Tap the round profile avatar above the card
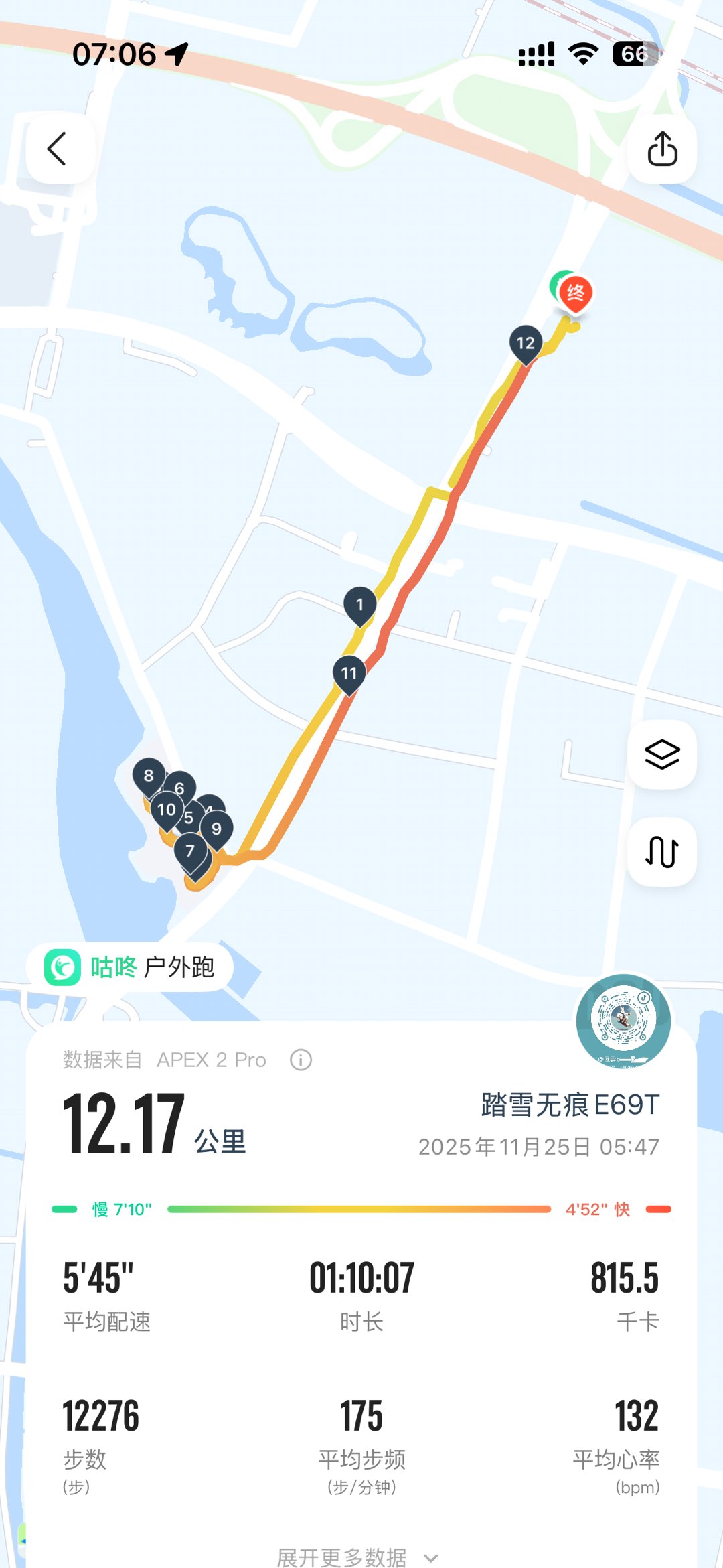This screenshot has height=1568, width=723. point(623,1019)
